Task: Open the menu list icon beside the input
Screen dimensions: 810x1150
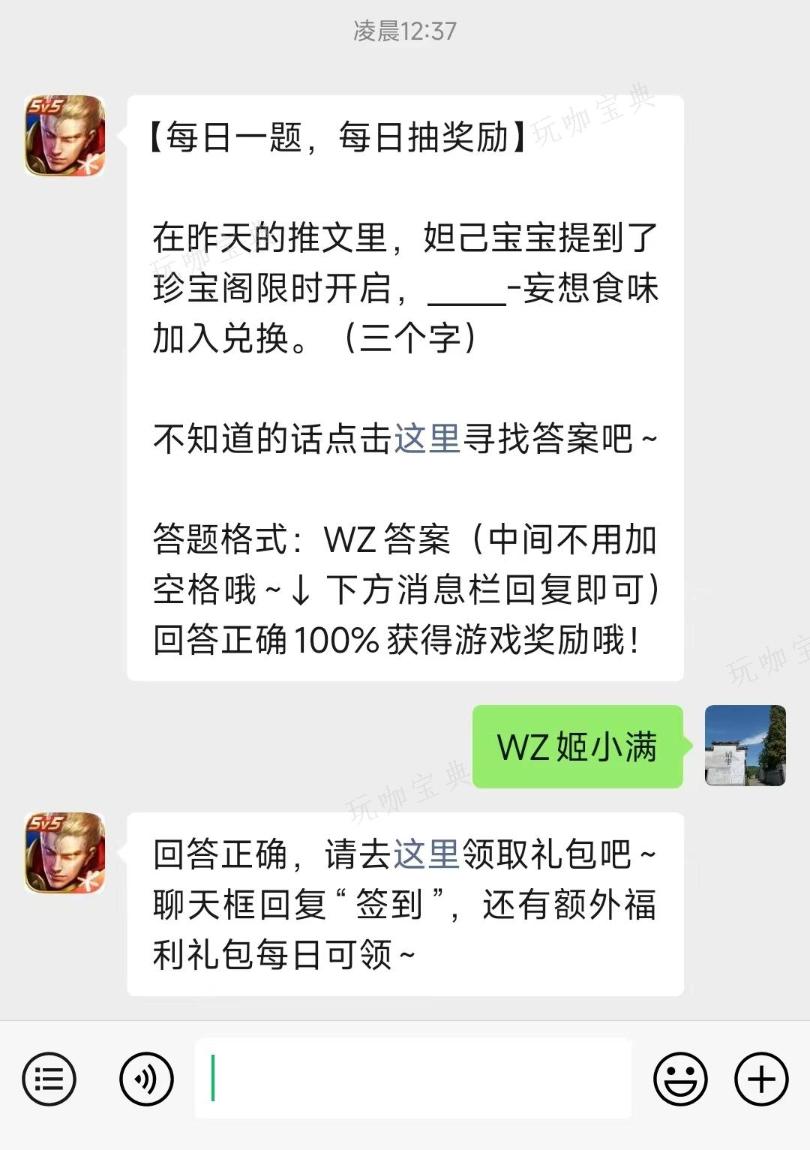Action: click(49, 1079)
